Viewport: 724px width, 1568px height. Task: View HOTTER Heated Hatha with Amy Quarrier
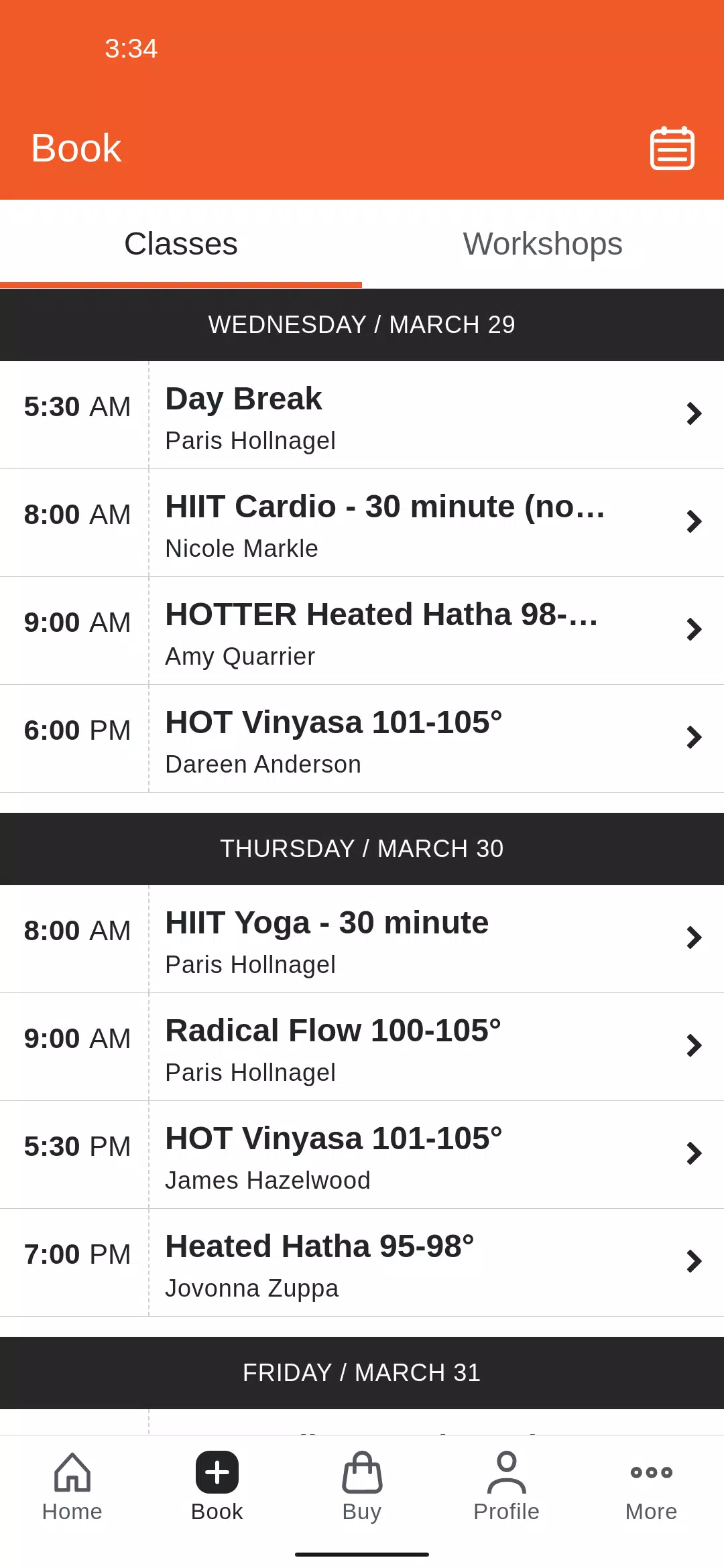(x=362, y=631)
